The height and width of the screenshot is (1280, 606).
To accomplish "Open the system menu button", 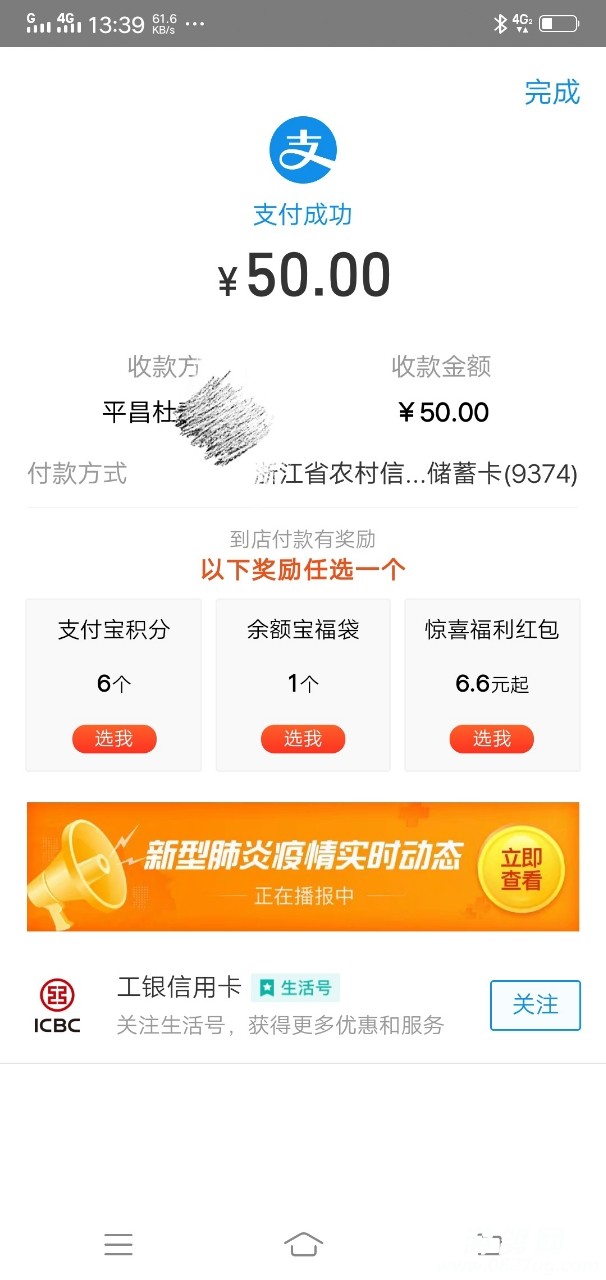I will pyautogui.click(x=118, y=1243).
